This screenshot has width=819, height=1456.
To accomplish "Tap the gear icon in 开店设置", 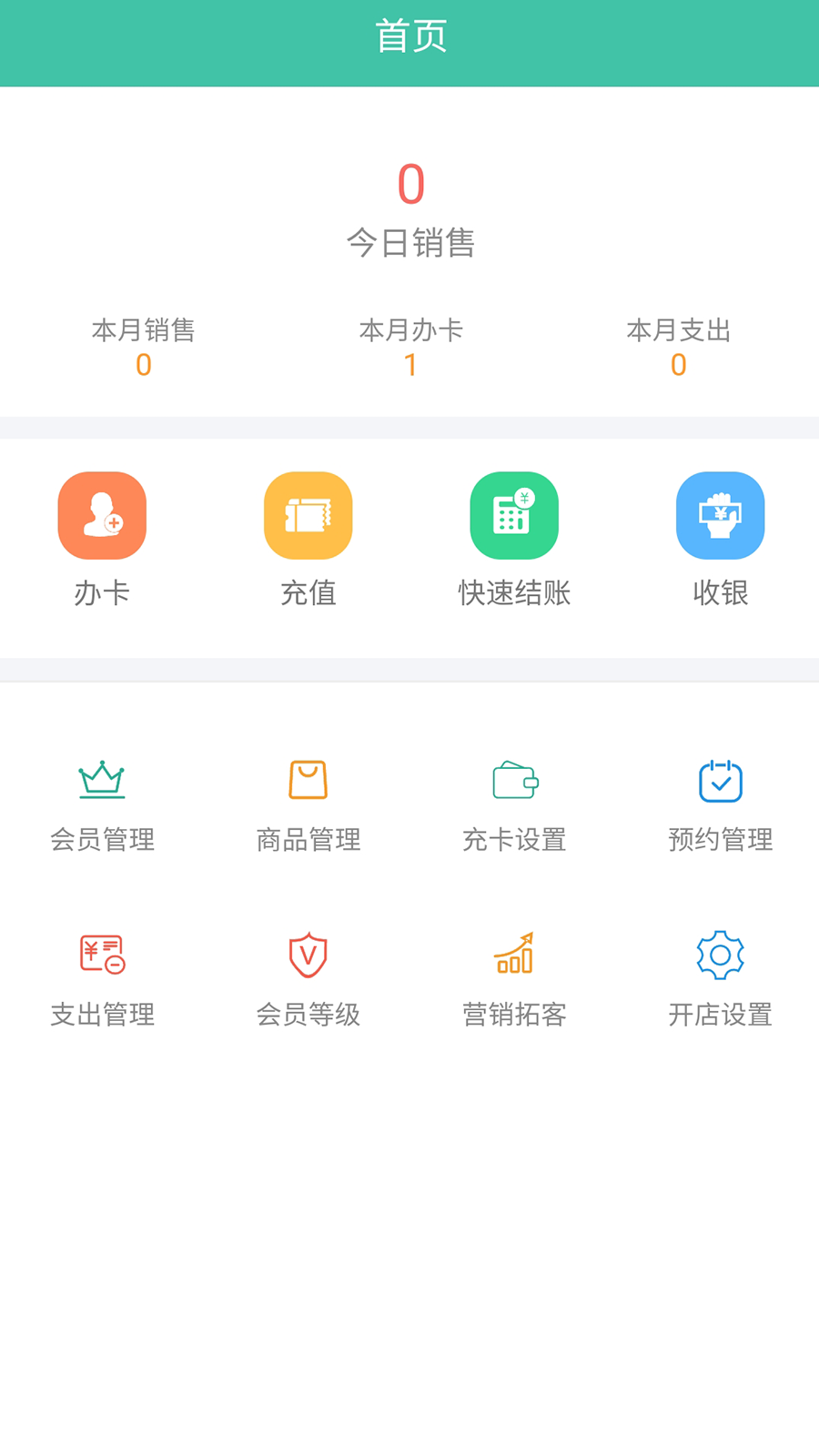I will [x=719, y=955].
